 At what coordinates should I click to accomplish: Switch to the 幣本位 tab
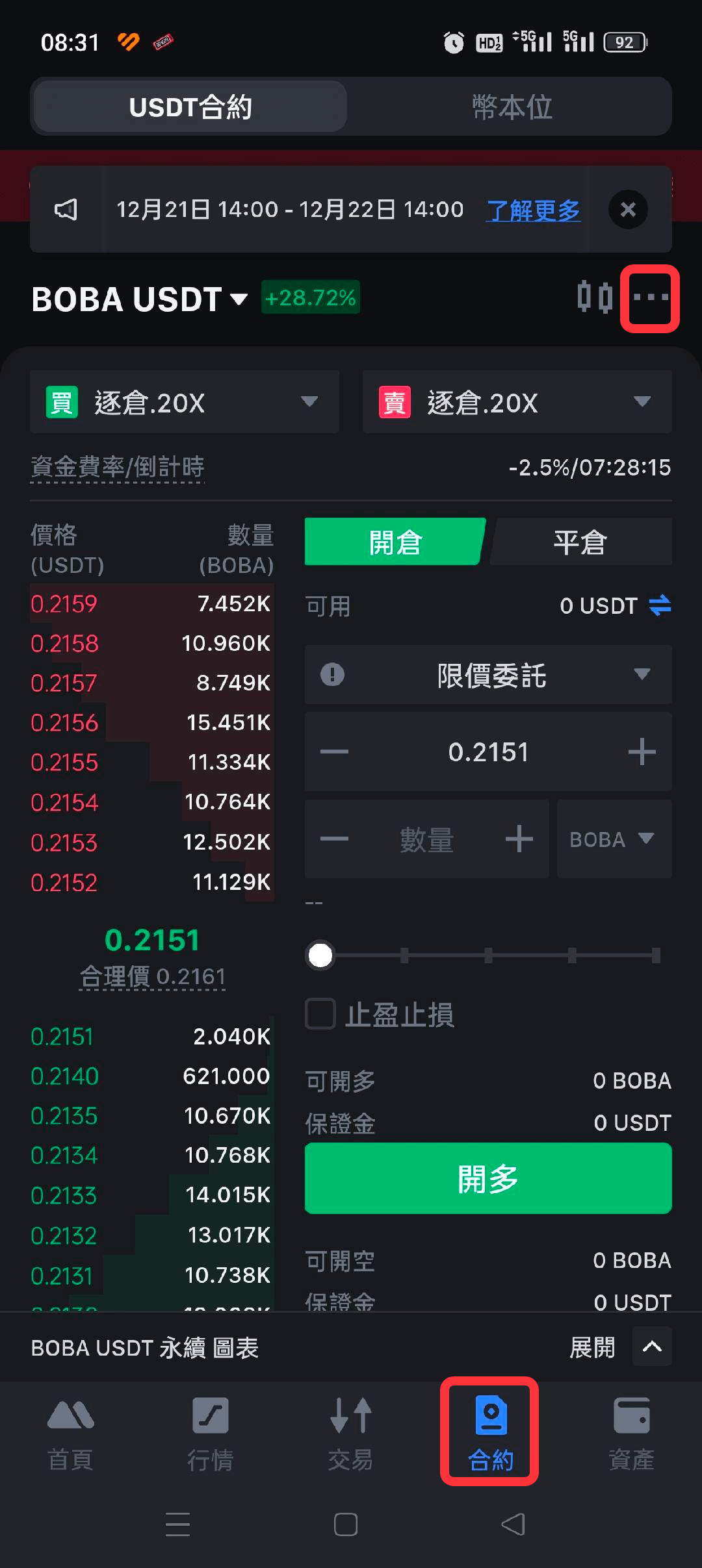pos(512,107)
